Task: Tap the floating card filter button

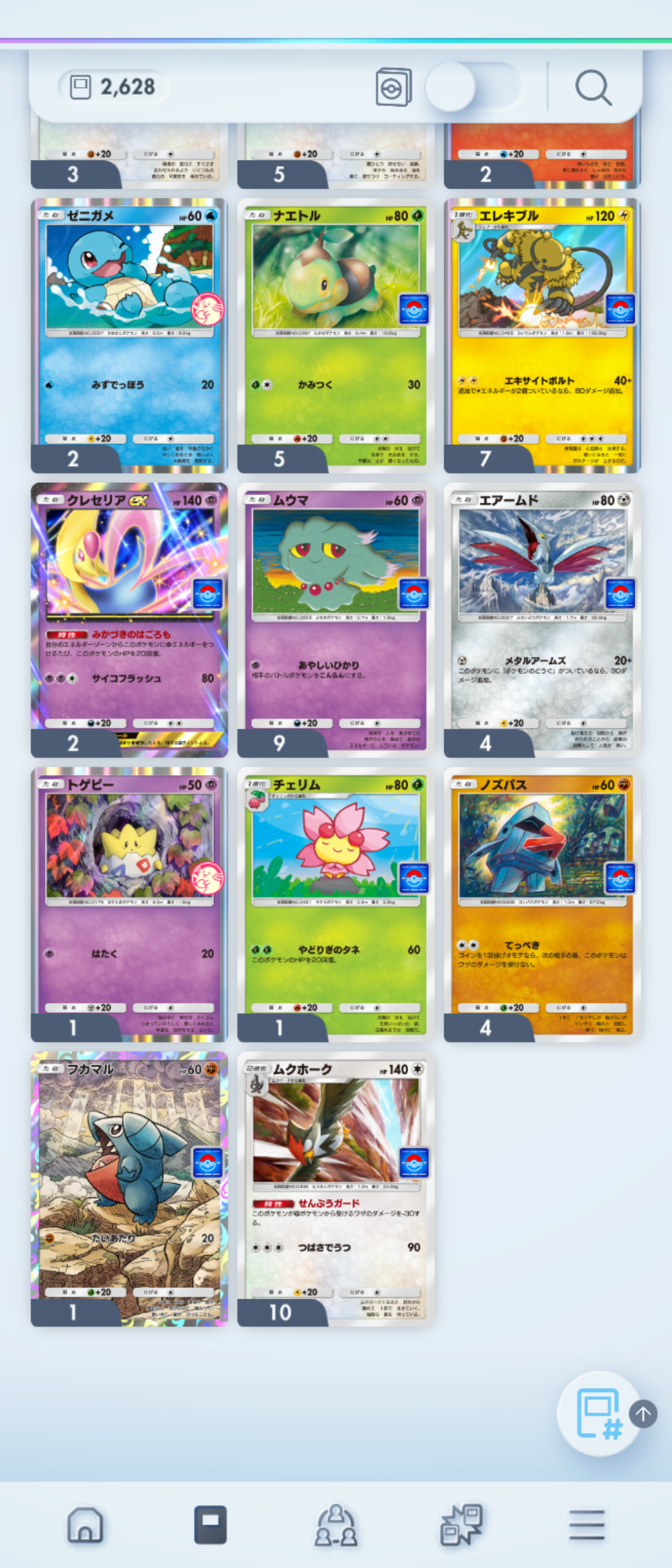Action: pos(597,1414)
